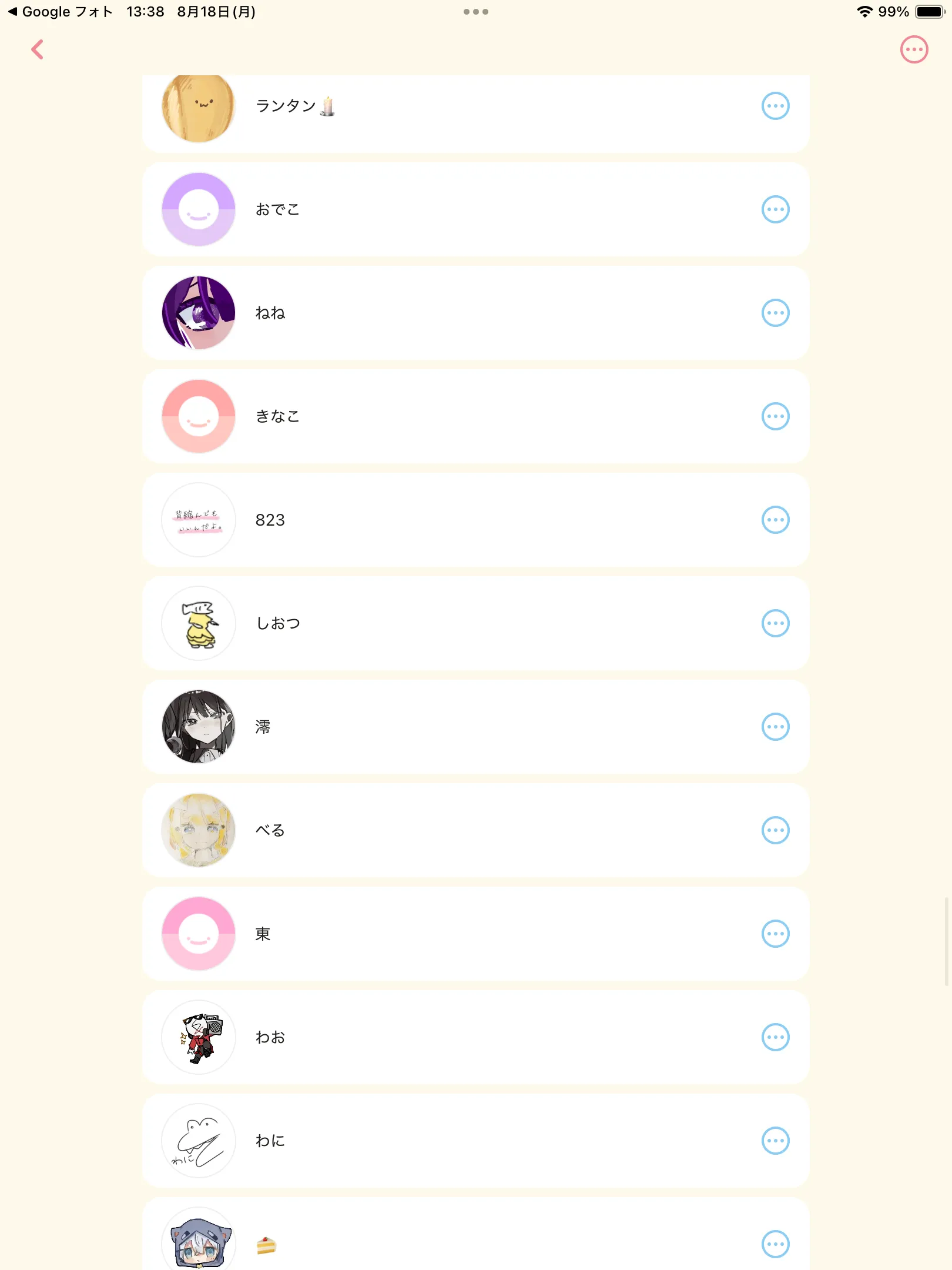Tap the more icon beside わに
The width and height of the screenshot is (952, 1270).
775,1141
